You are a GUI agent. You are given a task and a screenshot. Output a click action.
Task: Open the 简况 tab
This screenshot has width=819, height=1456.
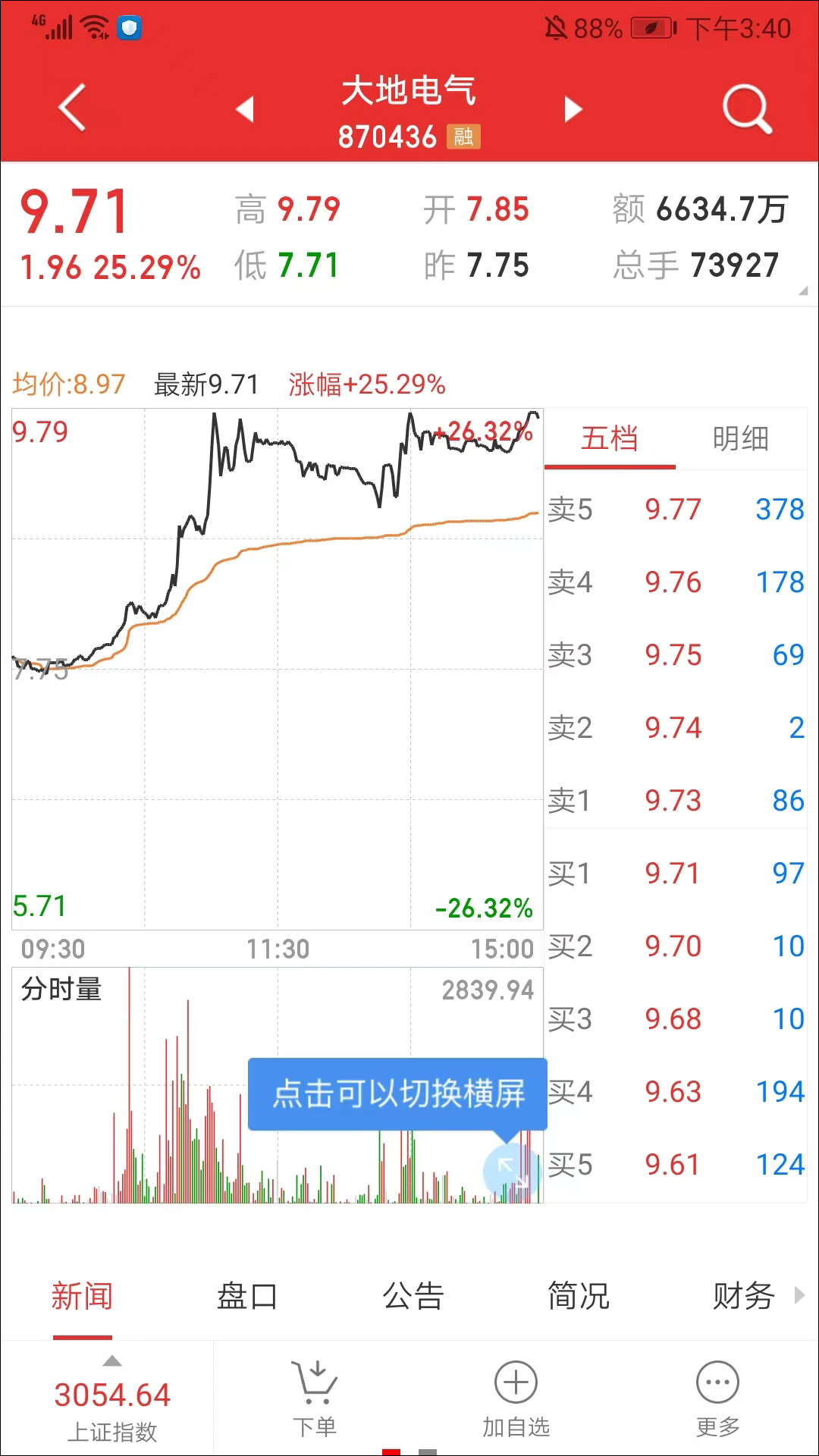coord(579,1296)
